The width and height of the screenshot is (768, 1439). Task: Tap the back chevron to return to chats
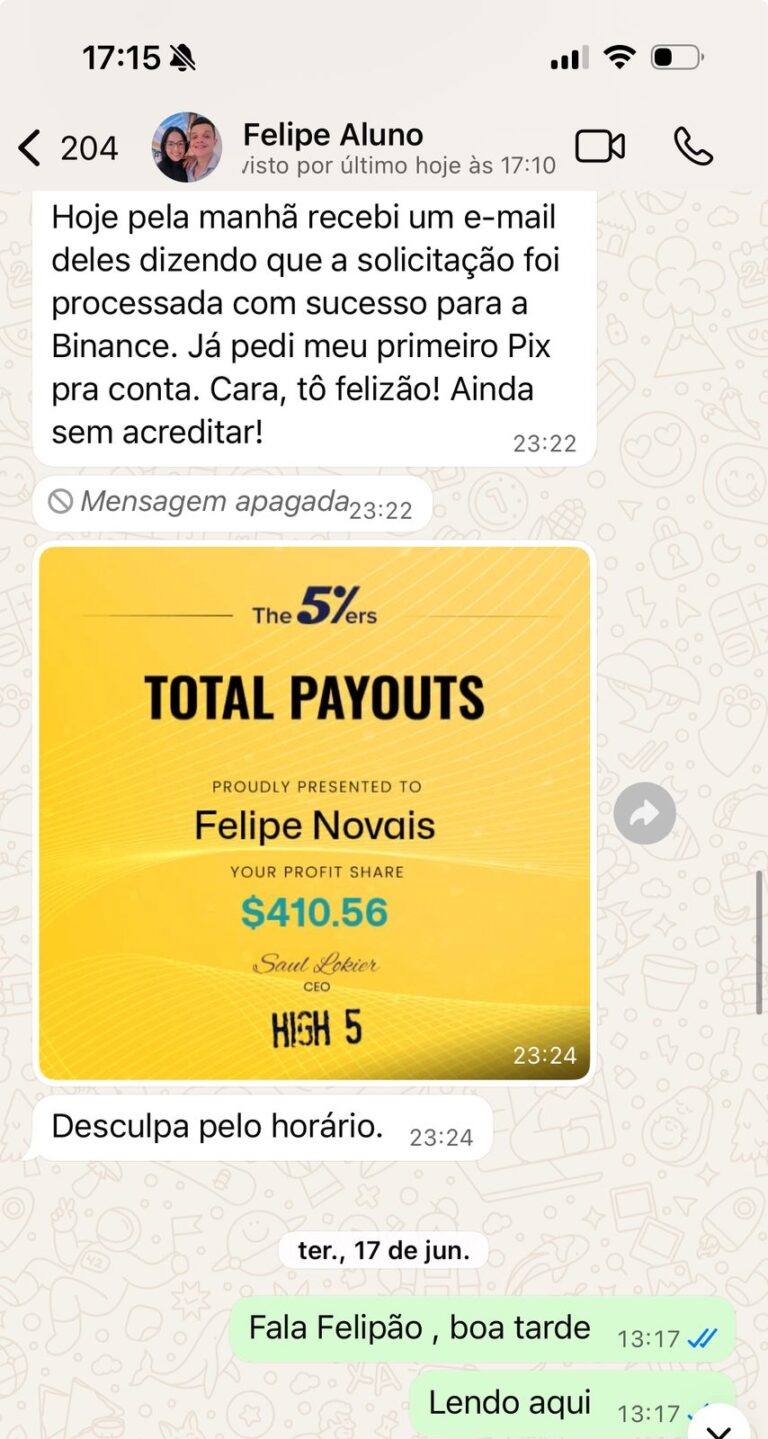click(x=30, y=146)
